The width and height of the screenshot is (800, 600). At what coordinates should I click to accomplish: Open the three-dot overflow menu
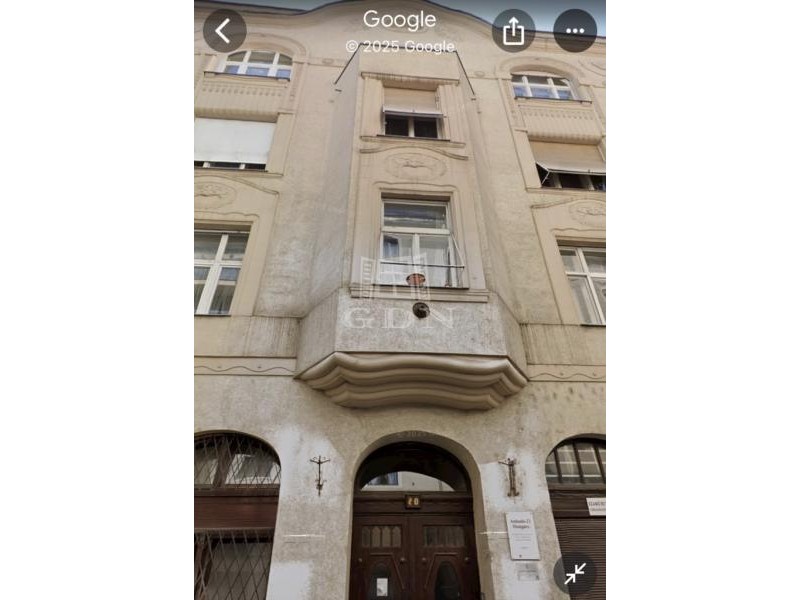point(575,31)
